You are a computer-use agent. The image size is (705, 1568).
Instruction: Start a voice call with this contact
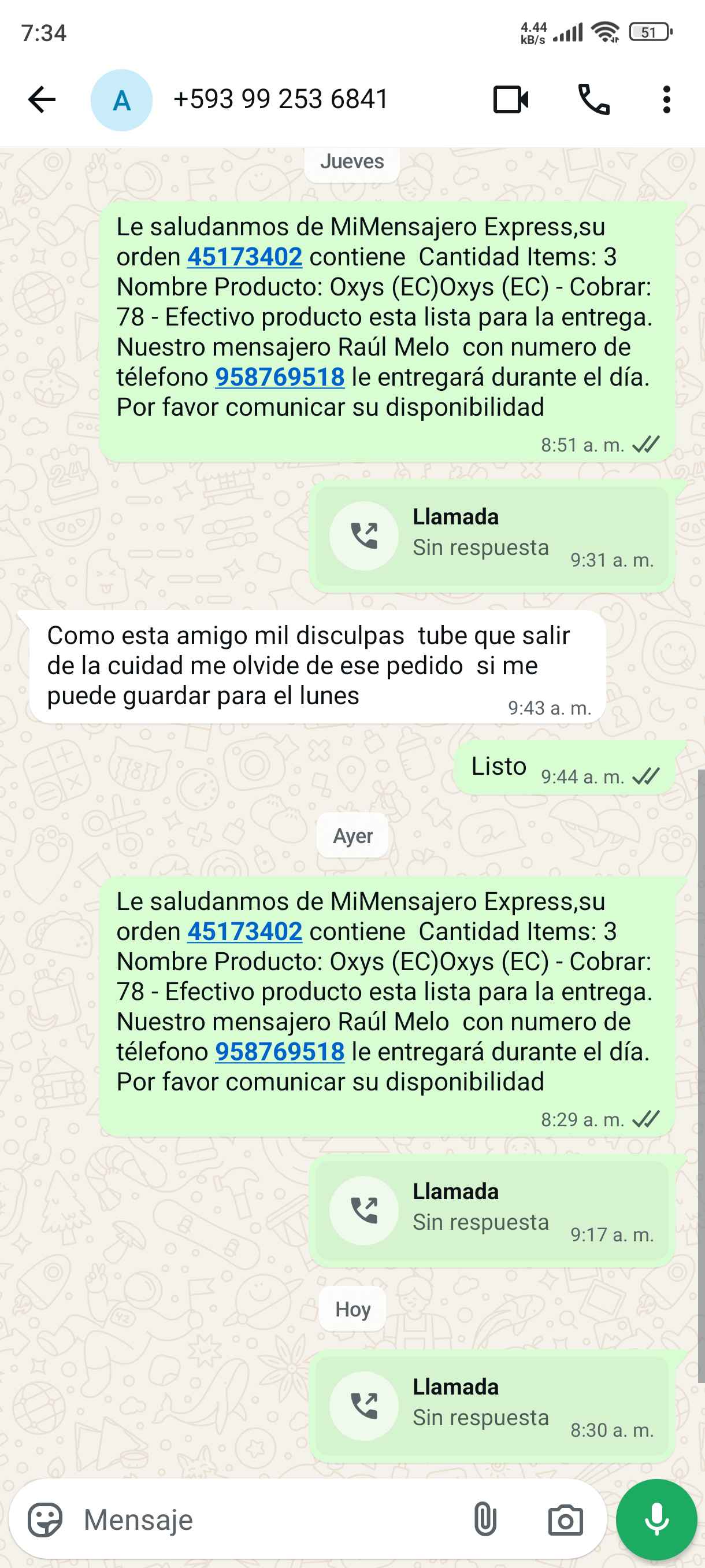pos(593,100)
